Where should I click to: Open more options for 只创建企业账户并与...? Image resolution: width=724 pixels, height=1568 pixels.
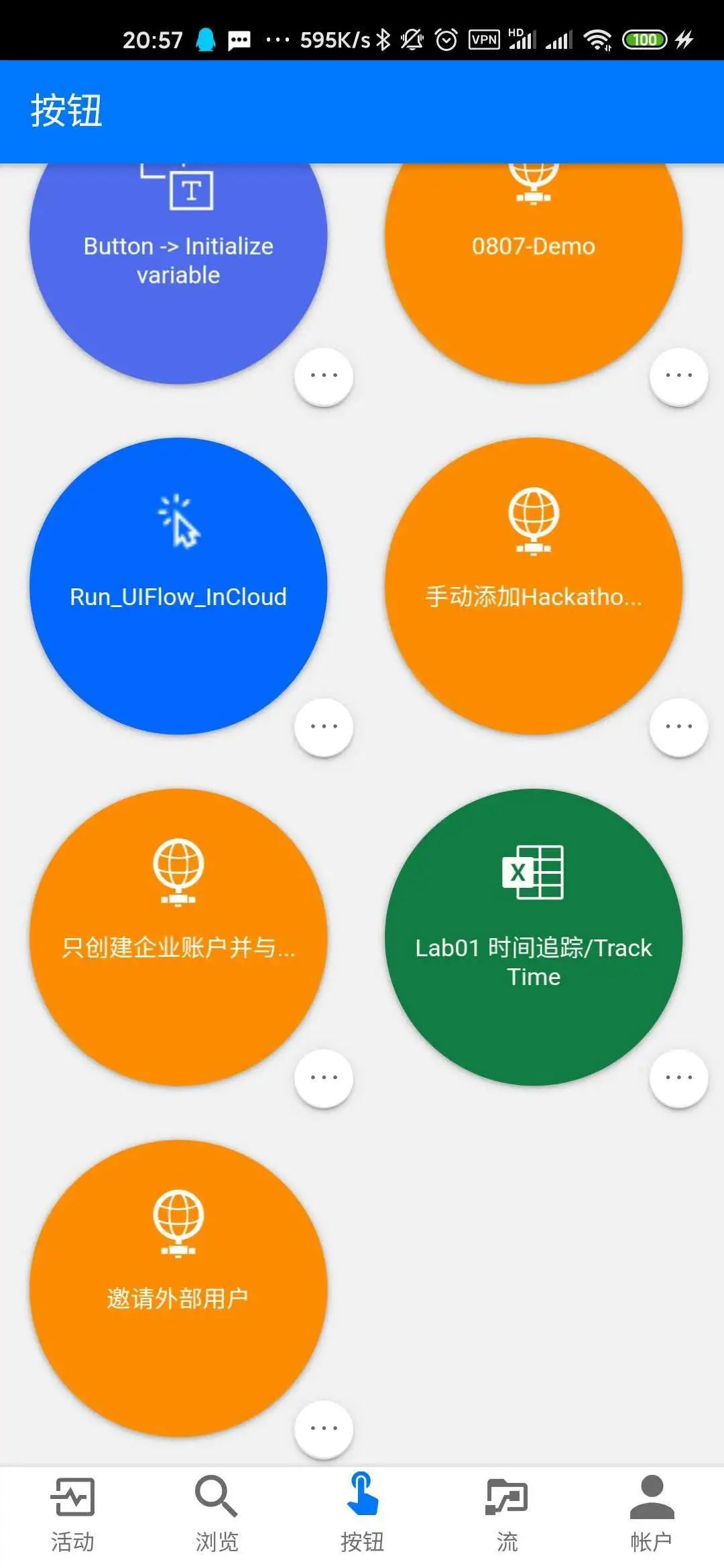pos(324,1078)
